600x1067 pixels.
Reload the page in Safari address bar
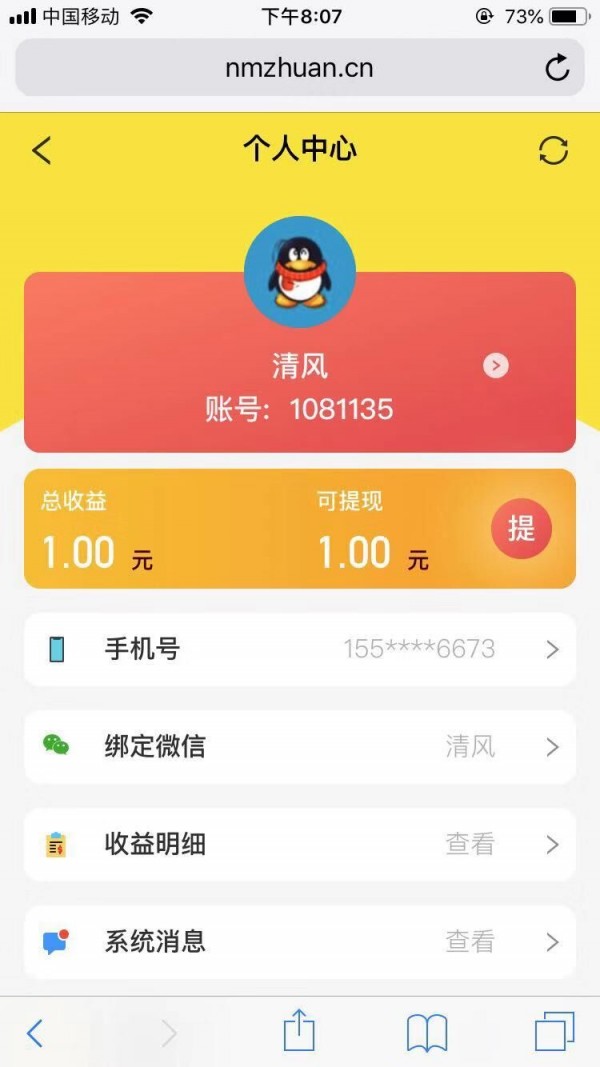557,68
